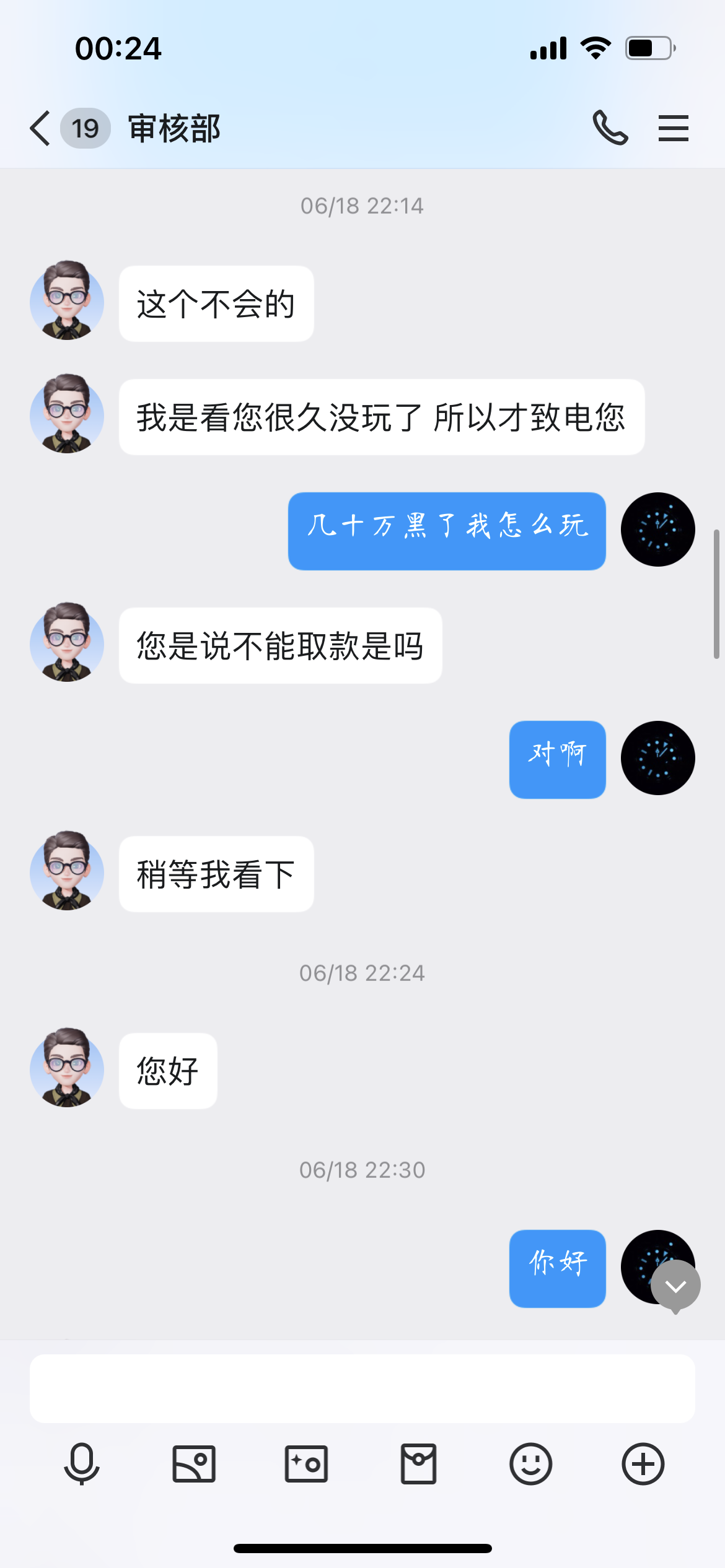Start a voice call from the chat header
This screenshot has width=725, height=1568.
609,128
